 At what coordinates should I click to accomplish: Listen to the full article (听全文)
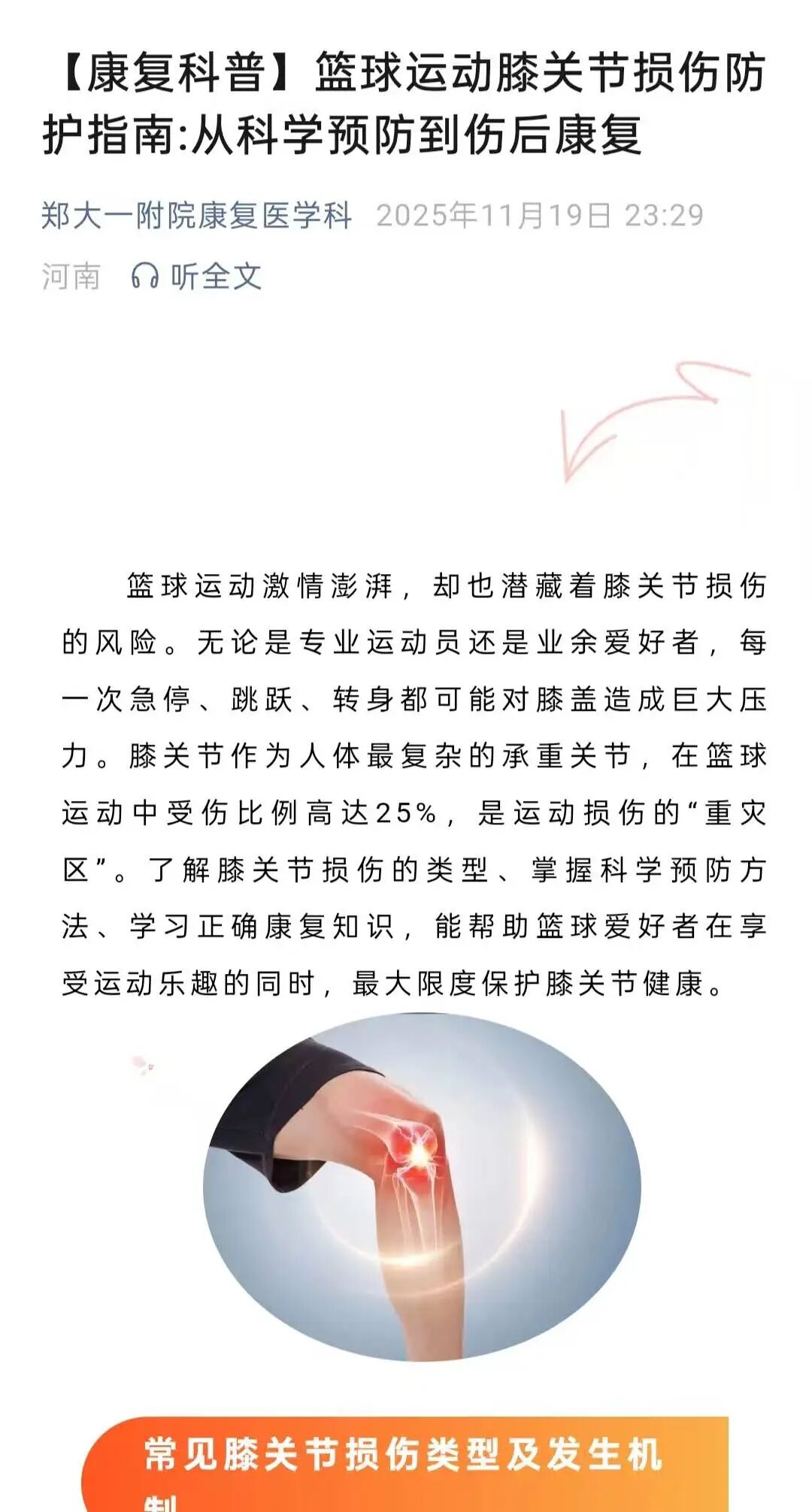click(x=197, y=277)
